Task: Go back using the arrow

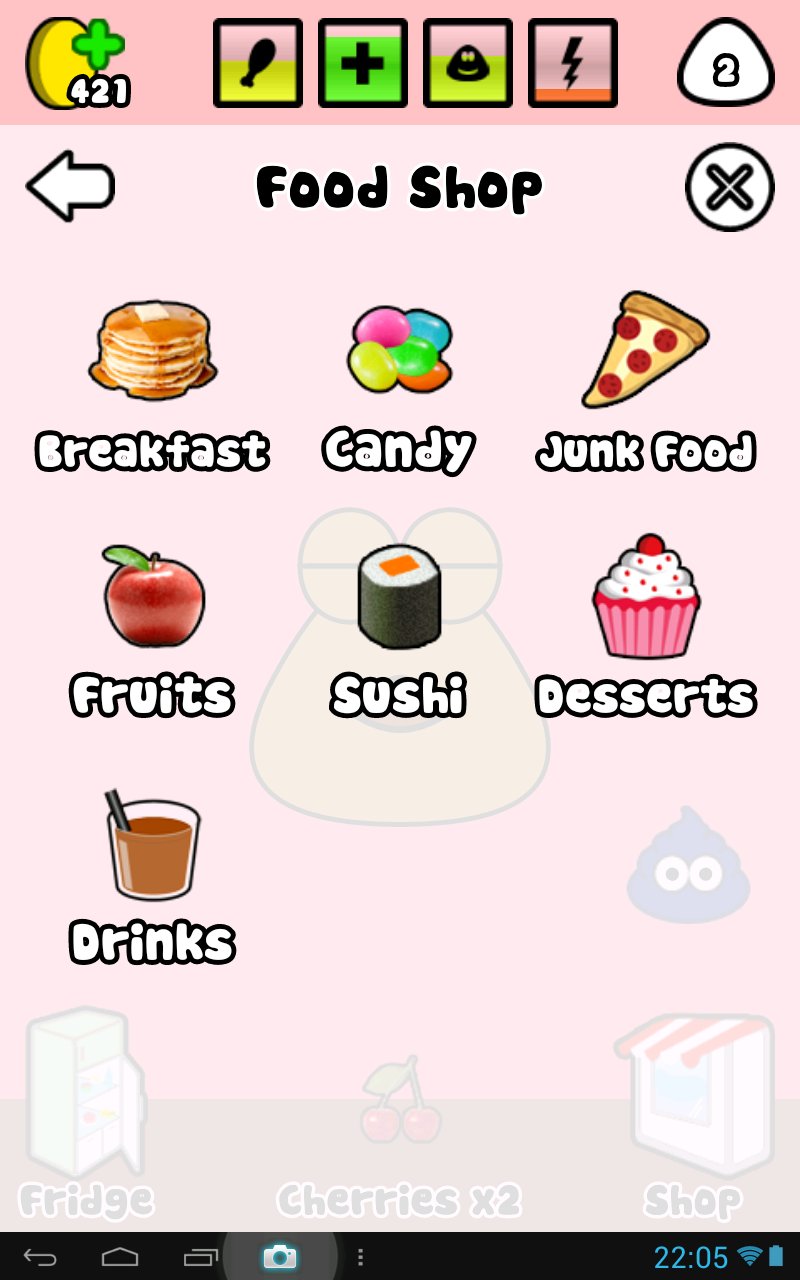Action: tap(70, 186)
